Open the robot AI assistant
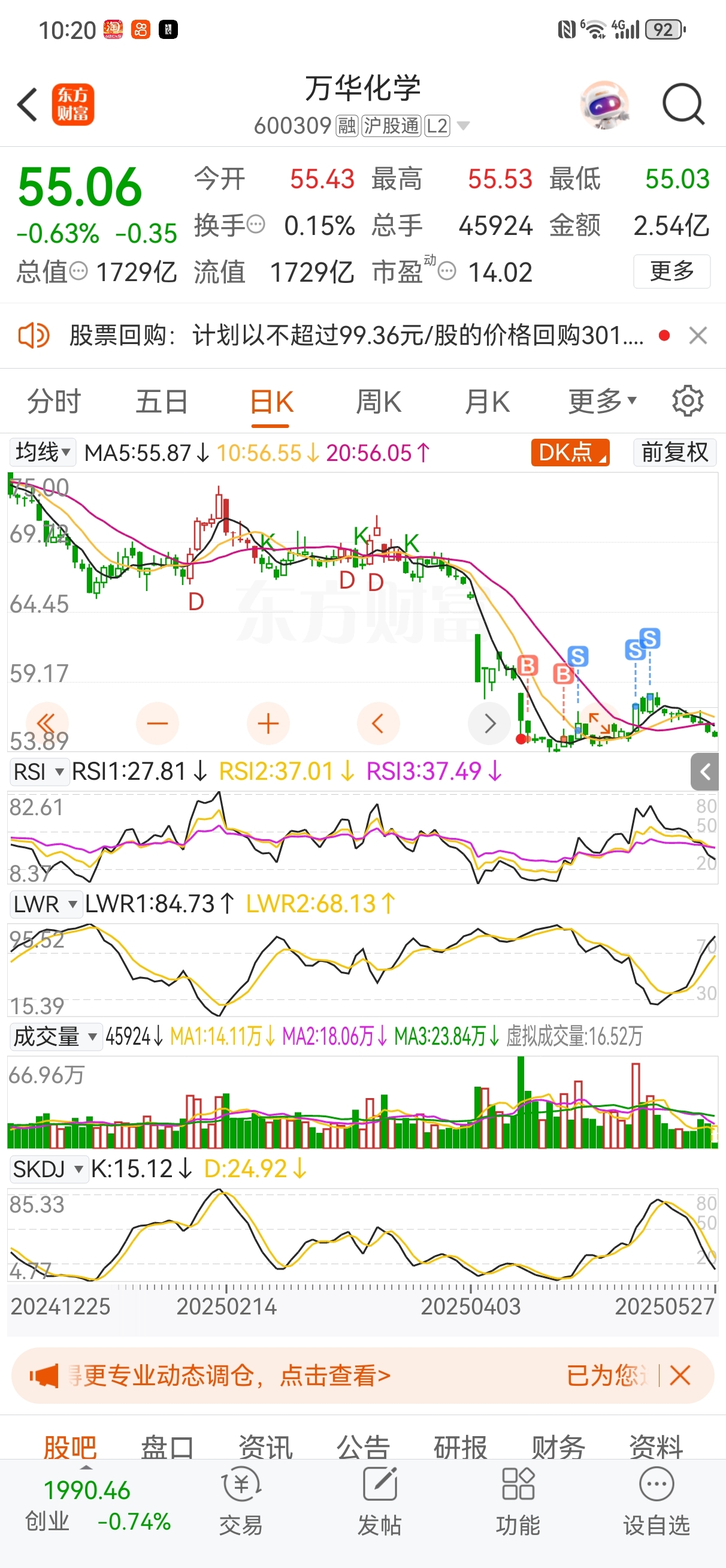This screenshot has width=726, height=1568. (604, 105)
